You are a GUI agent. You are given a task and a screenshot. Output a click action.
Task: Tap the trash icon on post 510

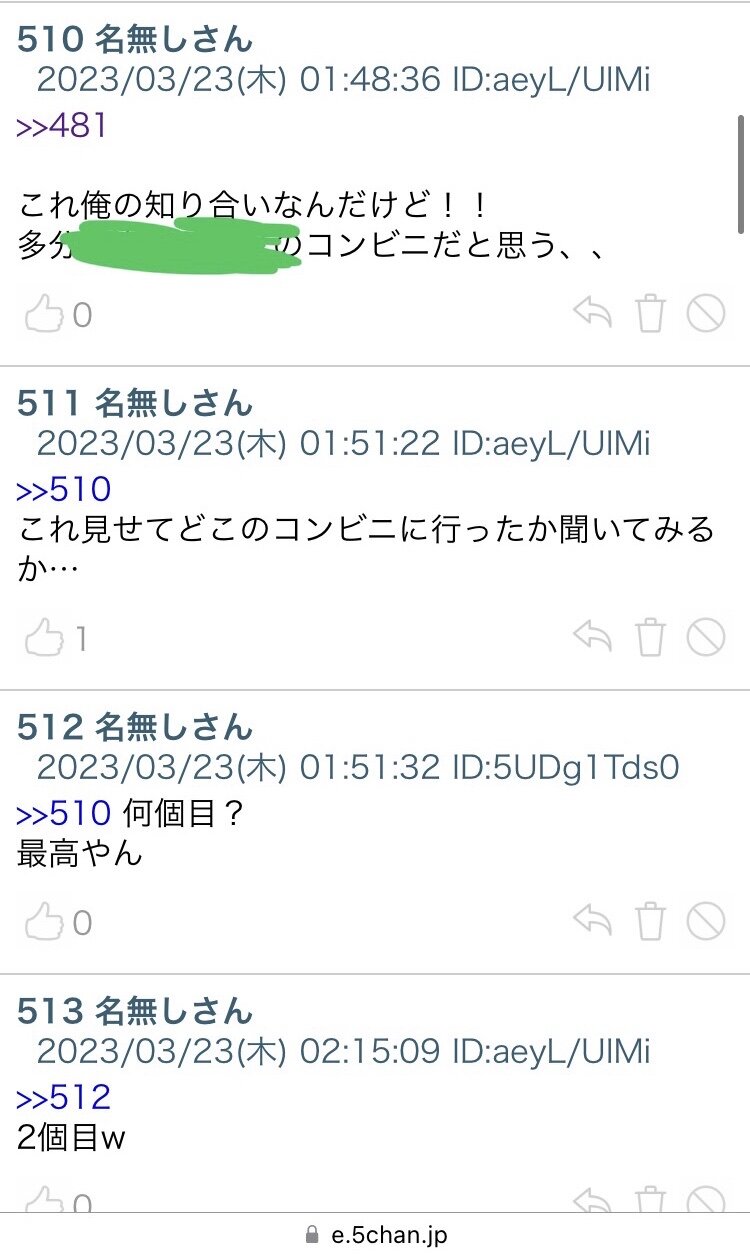pyautogui.click(x=650, y=314)
